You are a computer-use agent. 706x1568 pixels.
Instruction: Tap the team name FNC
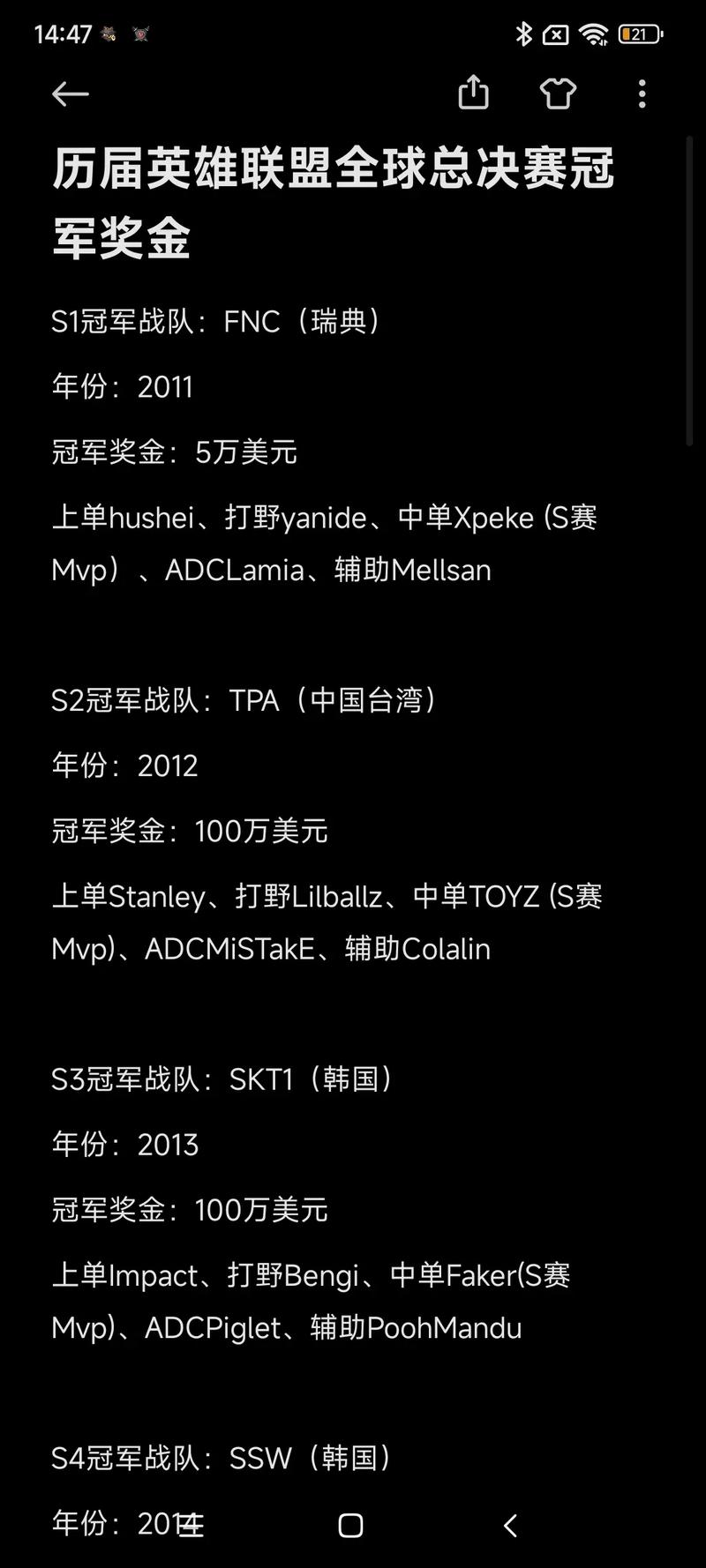(x=253, y=321)
